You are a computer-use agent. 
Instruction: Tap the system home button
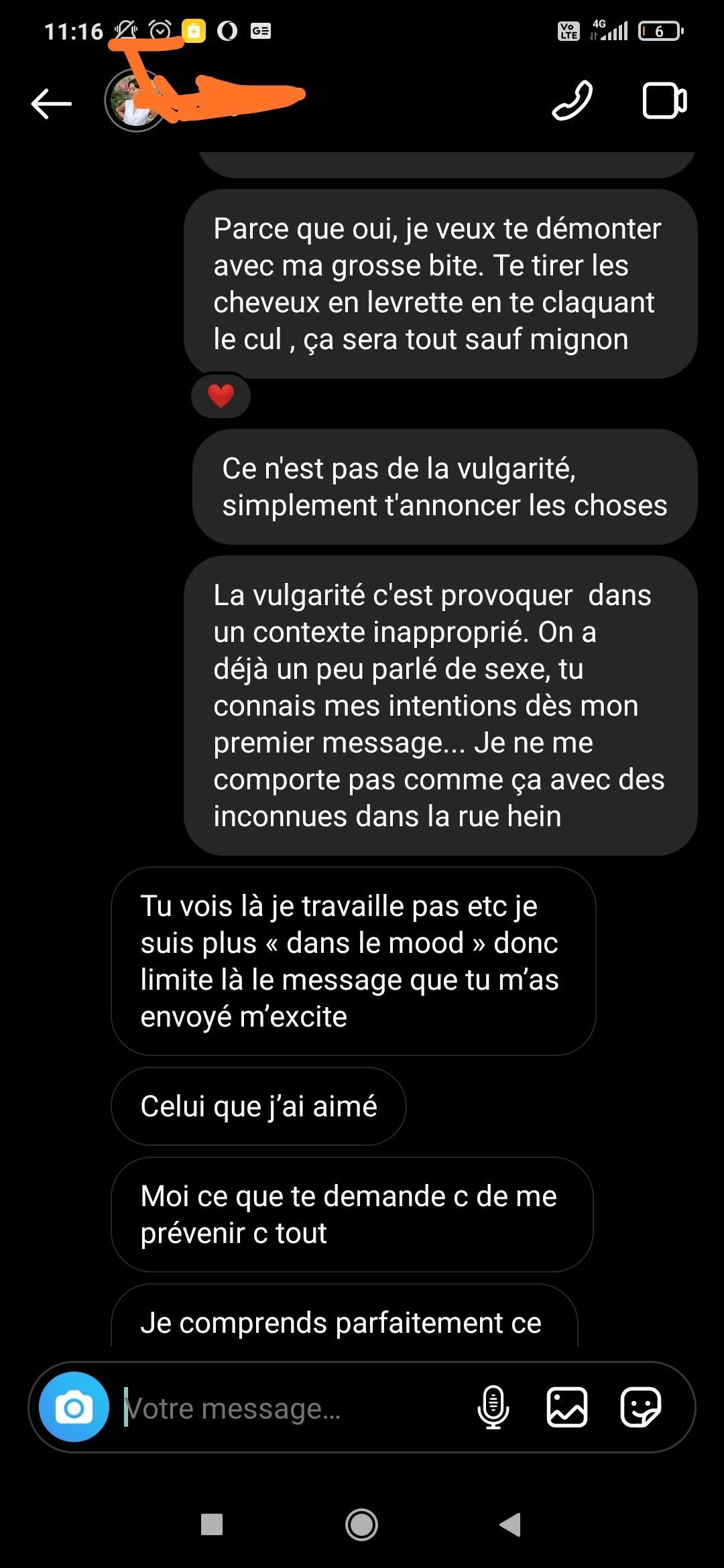pos(361,1524)
